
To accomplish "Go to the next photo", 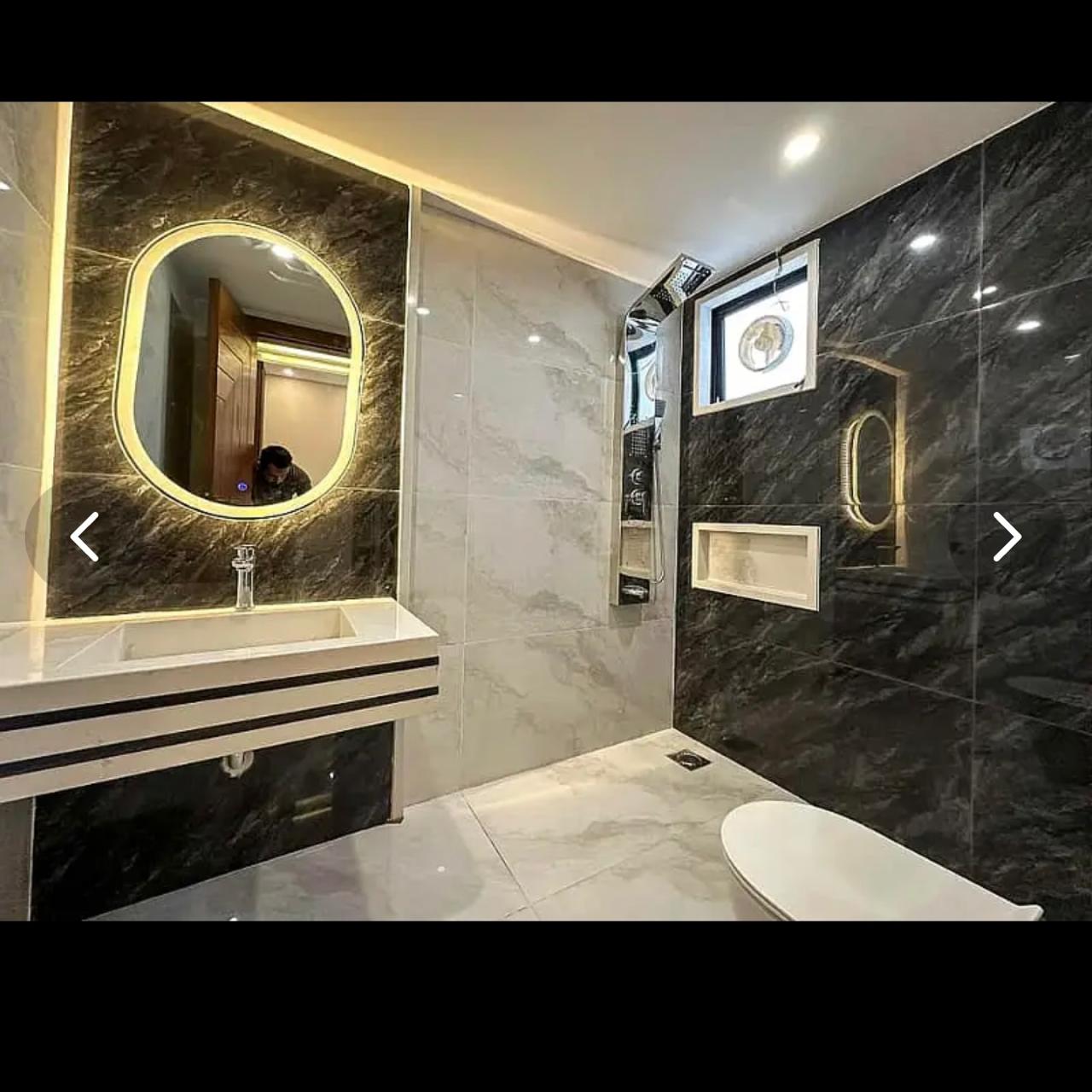I will pyautogui.click(x=1007, y=537).
